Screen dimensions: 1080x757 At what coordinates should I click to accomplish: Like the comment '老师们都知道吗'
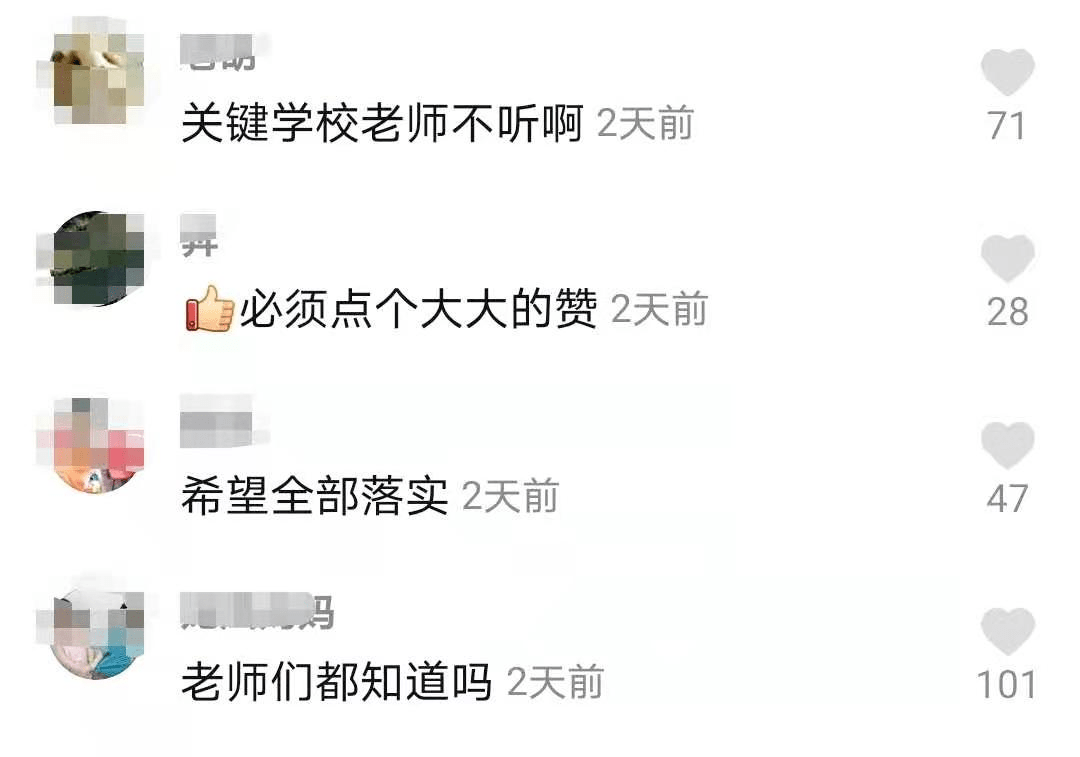[1007, 632]
